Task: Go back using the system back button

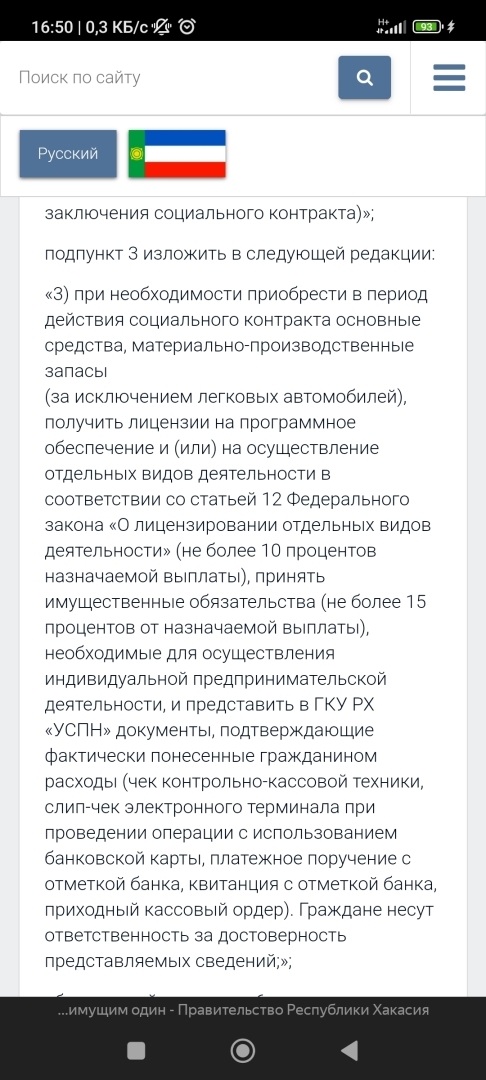Action: point(350,1050)
